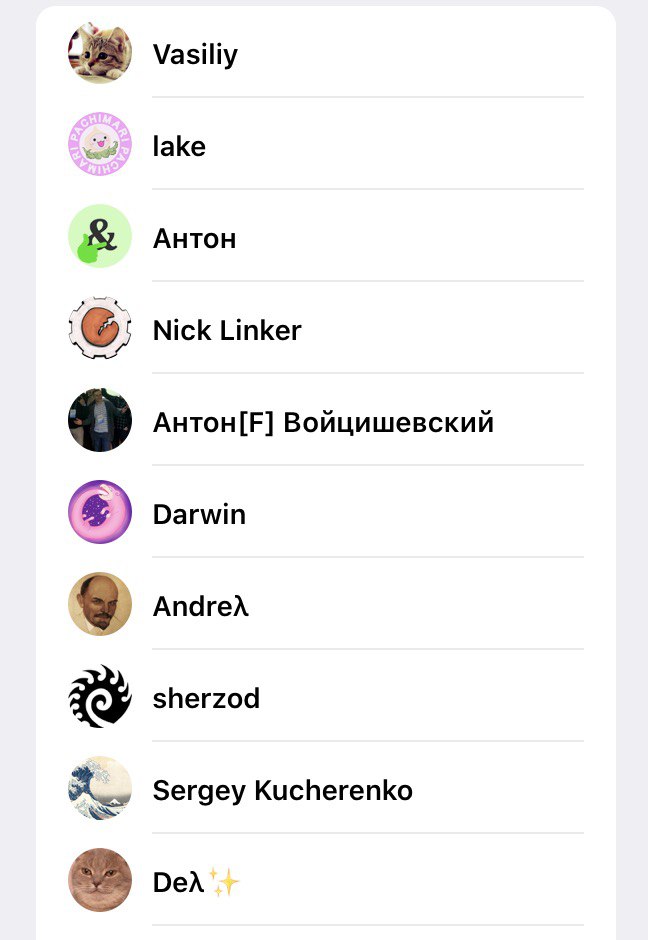648x940 pixels.
Task: View Sergey Kucherenko's profile
Action: [282, 790]
